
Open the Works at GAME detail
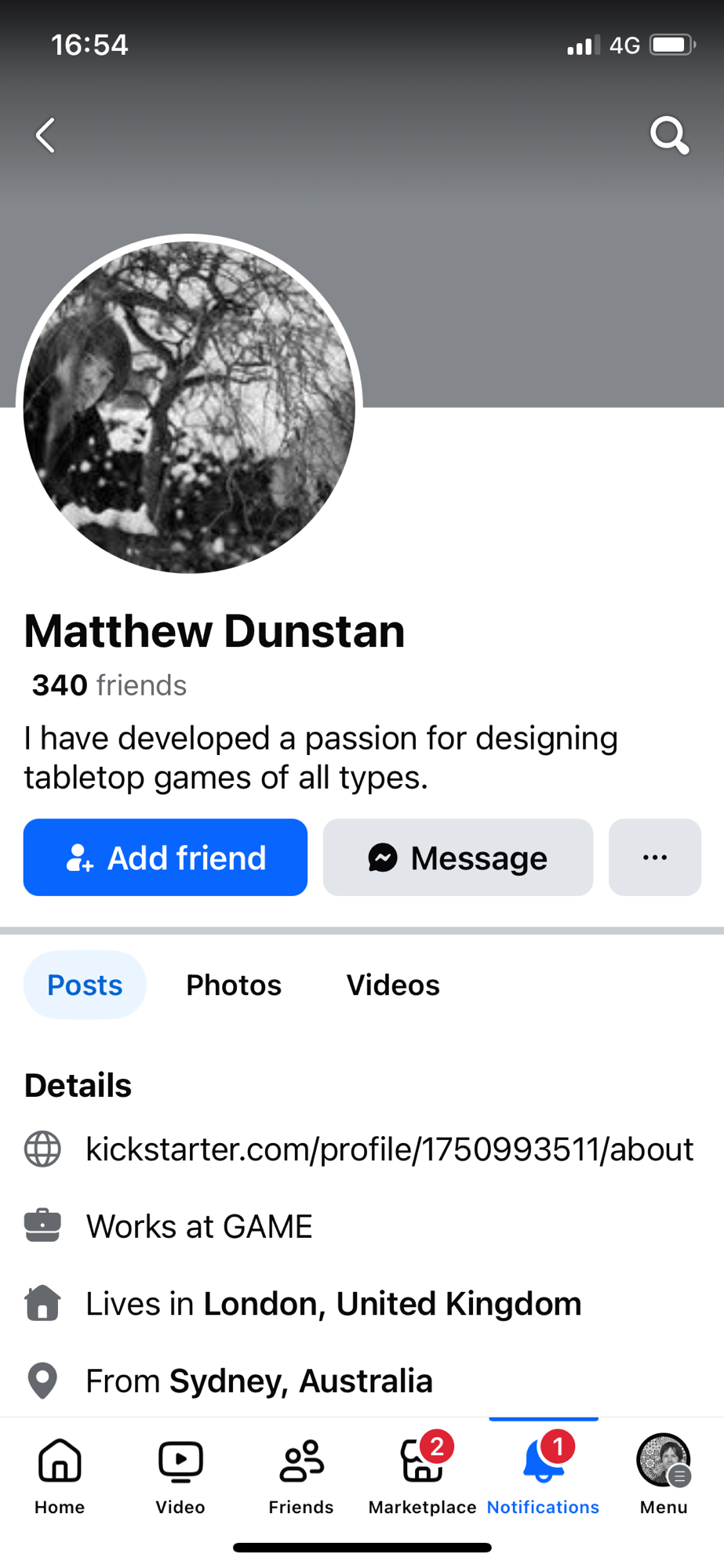[x=199, y=1226]
